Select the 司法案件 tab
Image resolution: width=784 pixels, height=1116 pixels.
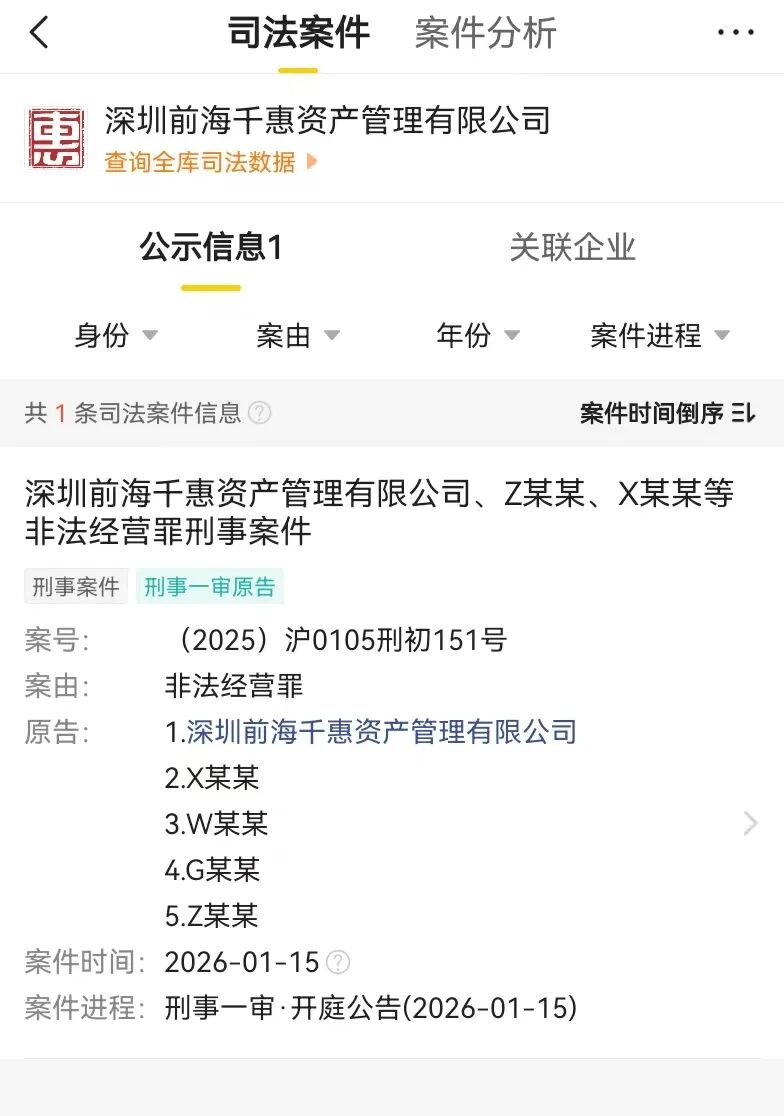click(x=298, y=33)
